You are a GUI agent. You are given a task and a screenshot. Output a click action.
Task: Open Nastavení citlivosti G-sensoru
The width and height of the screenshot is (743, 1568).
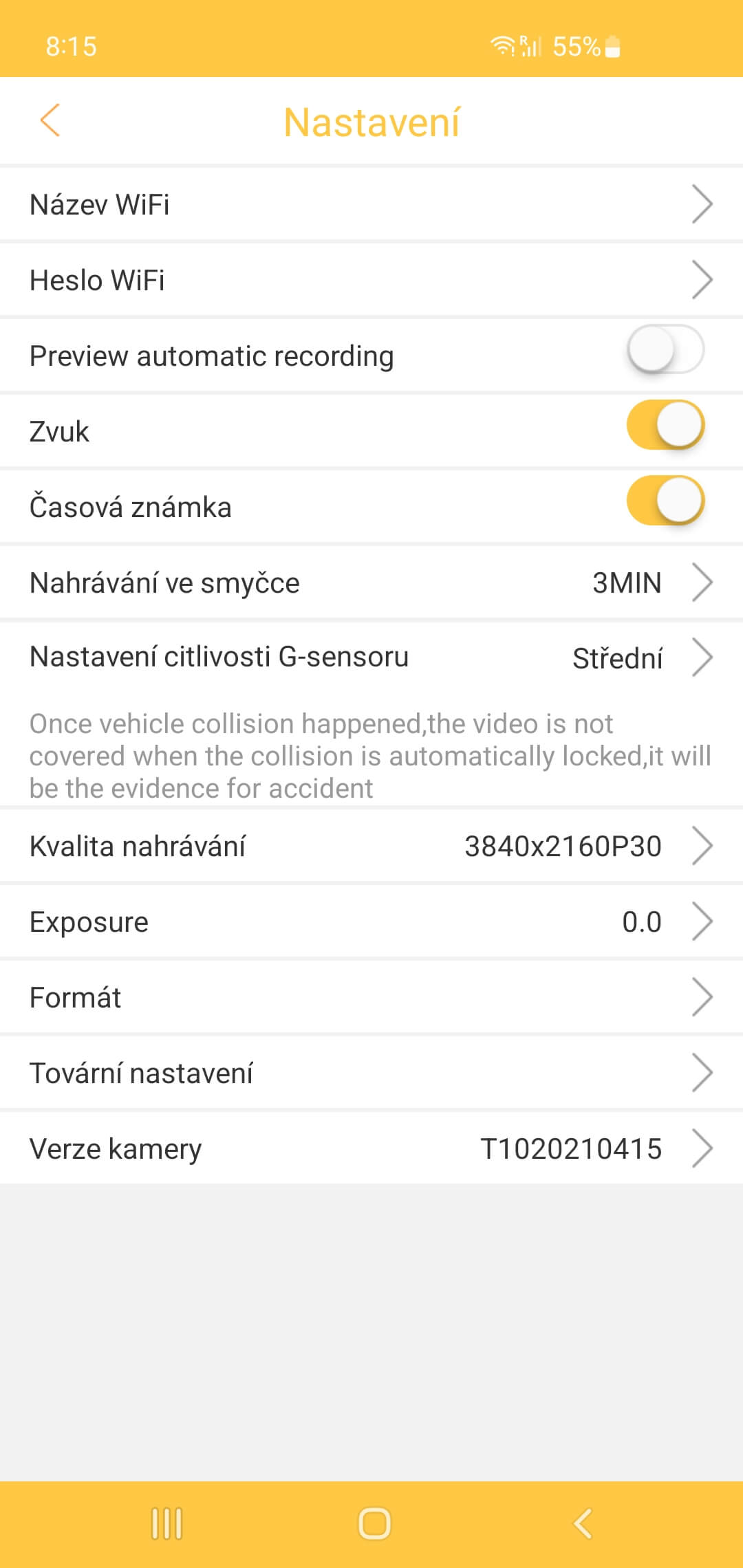tap(371, 657)
